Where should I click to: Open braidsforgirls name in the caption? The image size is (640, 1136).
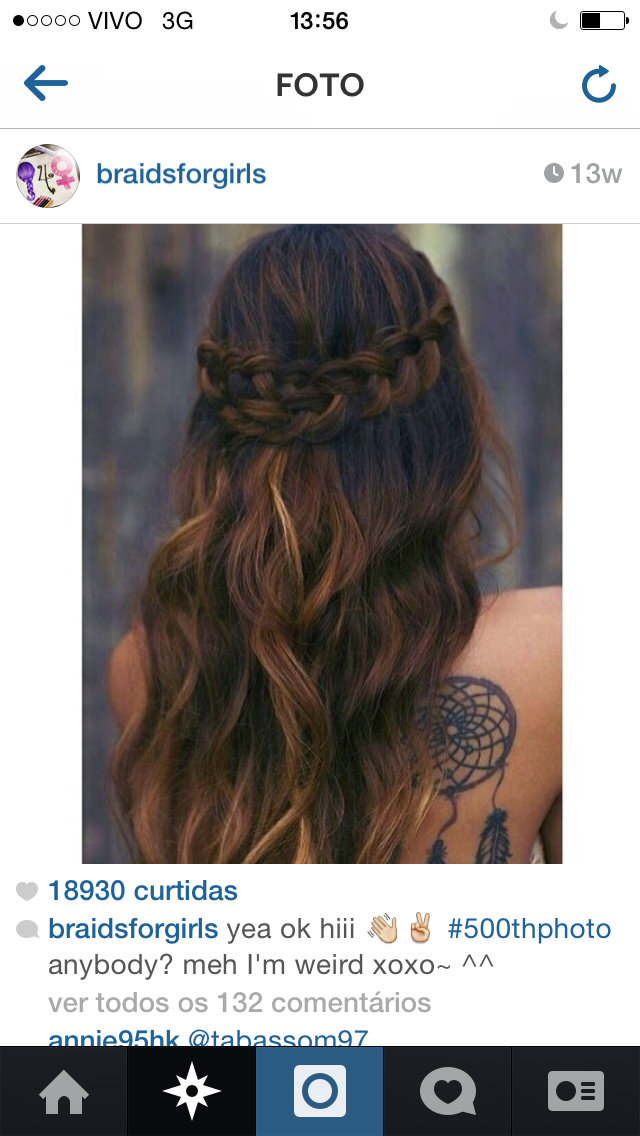coord(133,929)
